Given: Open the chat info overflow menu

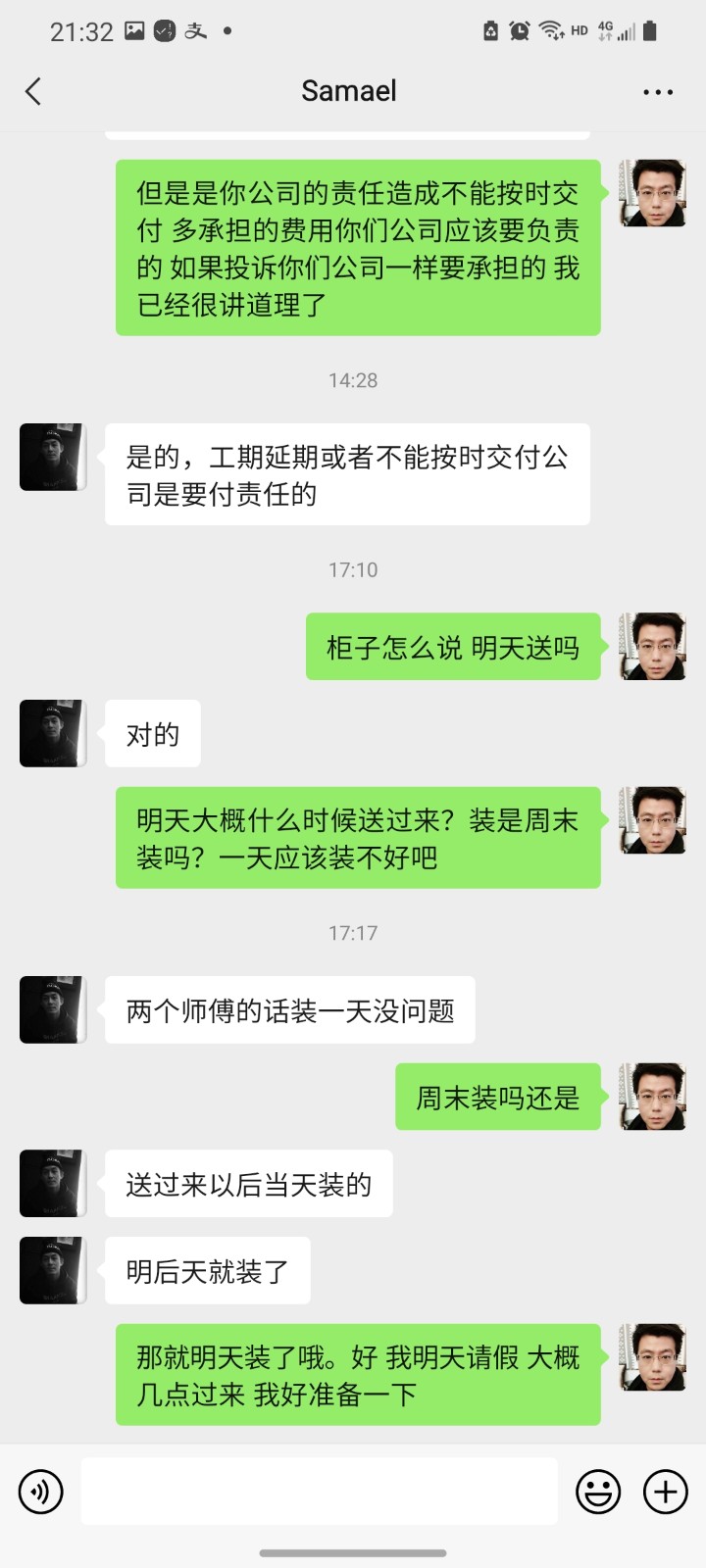Looking at the screenshot, I should [658, 92].
